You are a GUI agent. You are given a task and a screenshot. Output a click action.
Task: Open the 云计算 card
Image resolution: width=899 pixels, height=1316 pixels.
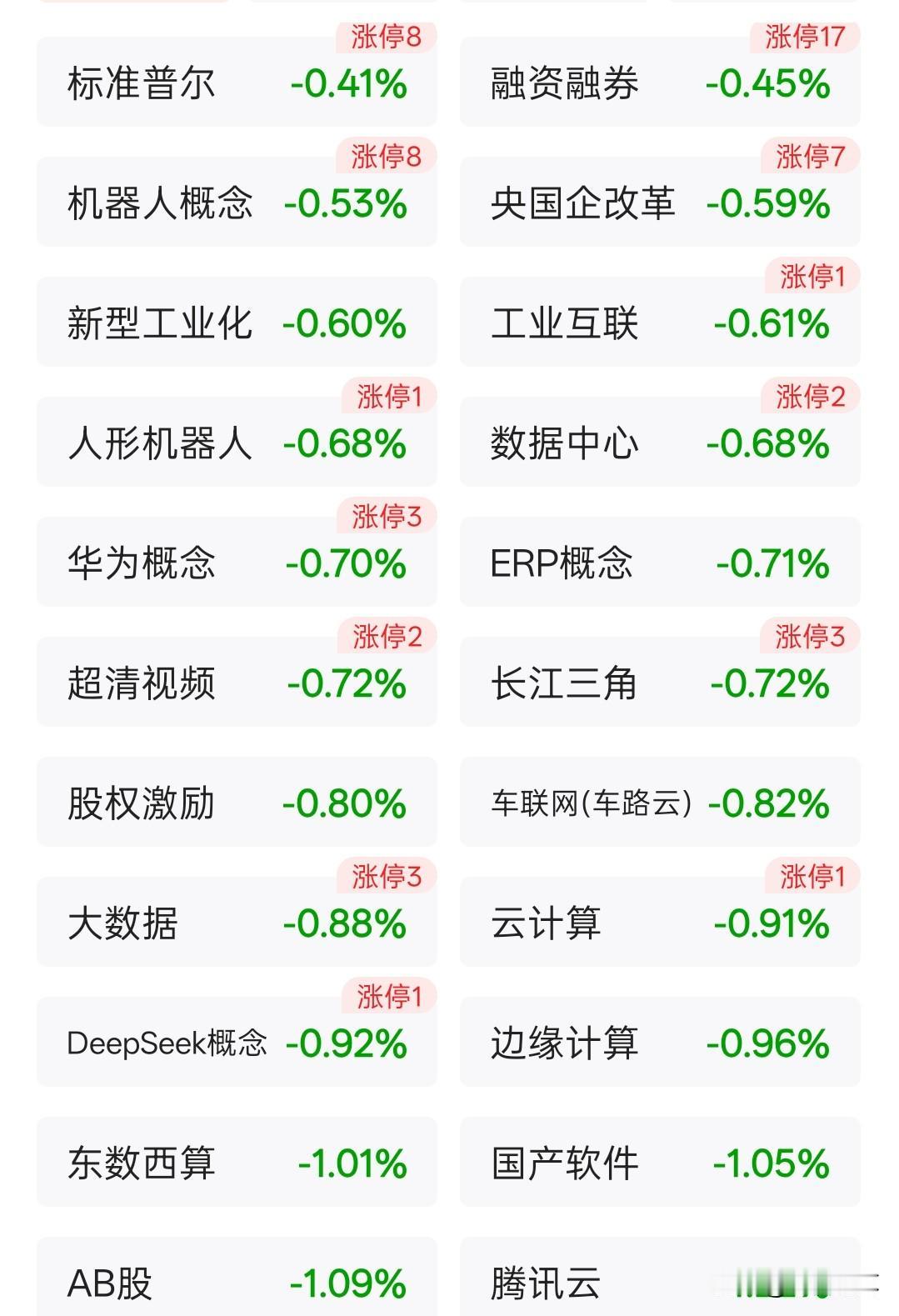[x=660, y=922]
